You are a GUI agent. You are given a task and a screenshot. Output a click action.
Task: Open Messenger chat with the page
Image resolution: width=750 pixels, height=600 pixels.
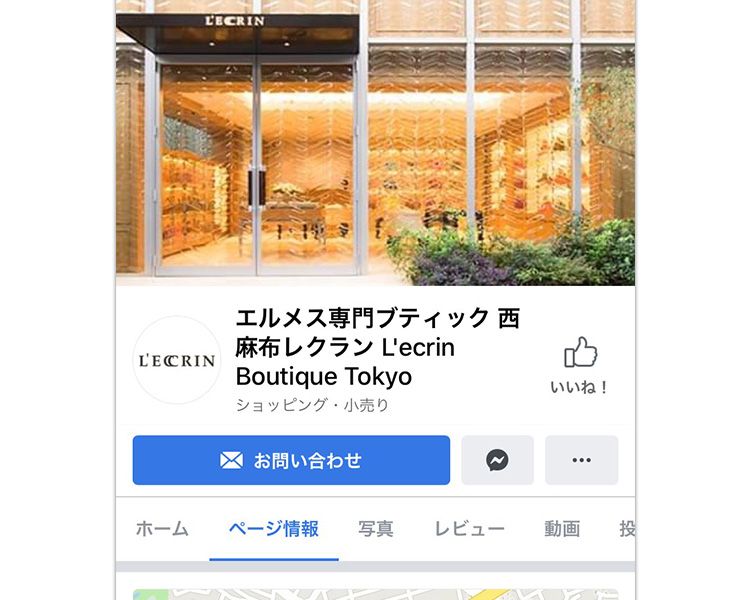(x=497, y=460)
